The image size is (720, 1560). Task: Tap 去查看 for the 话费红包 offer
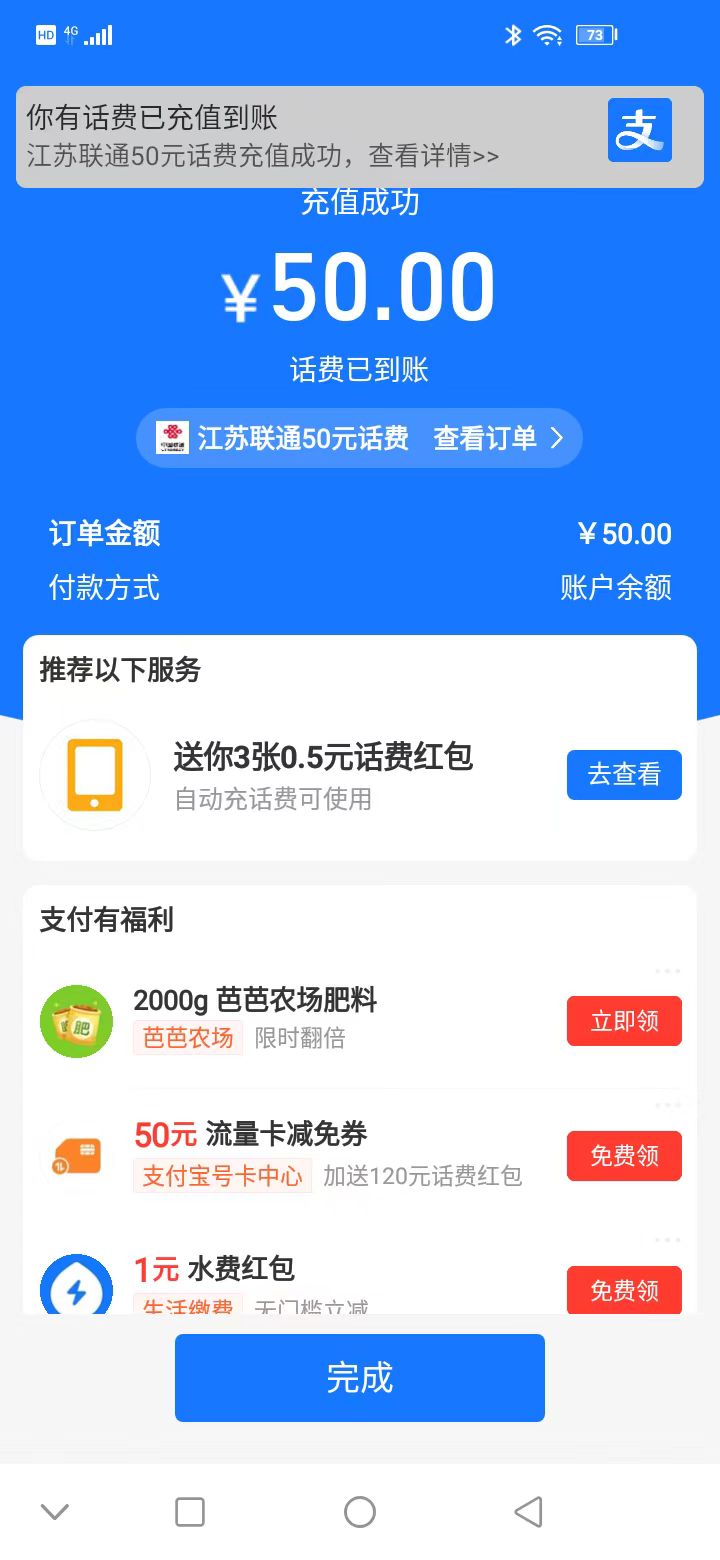624,775
